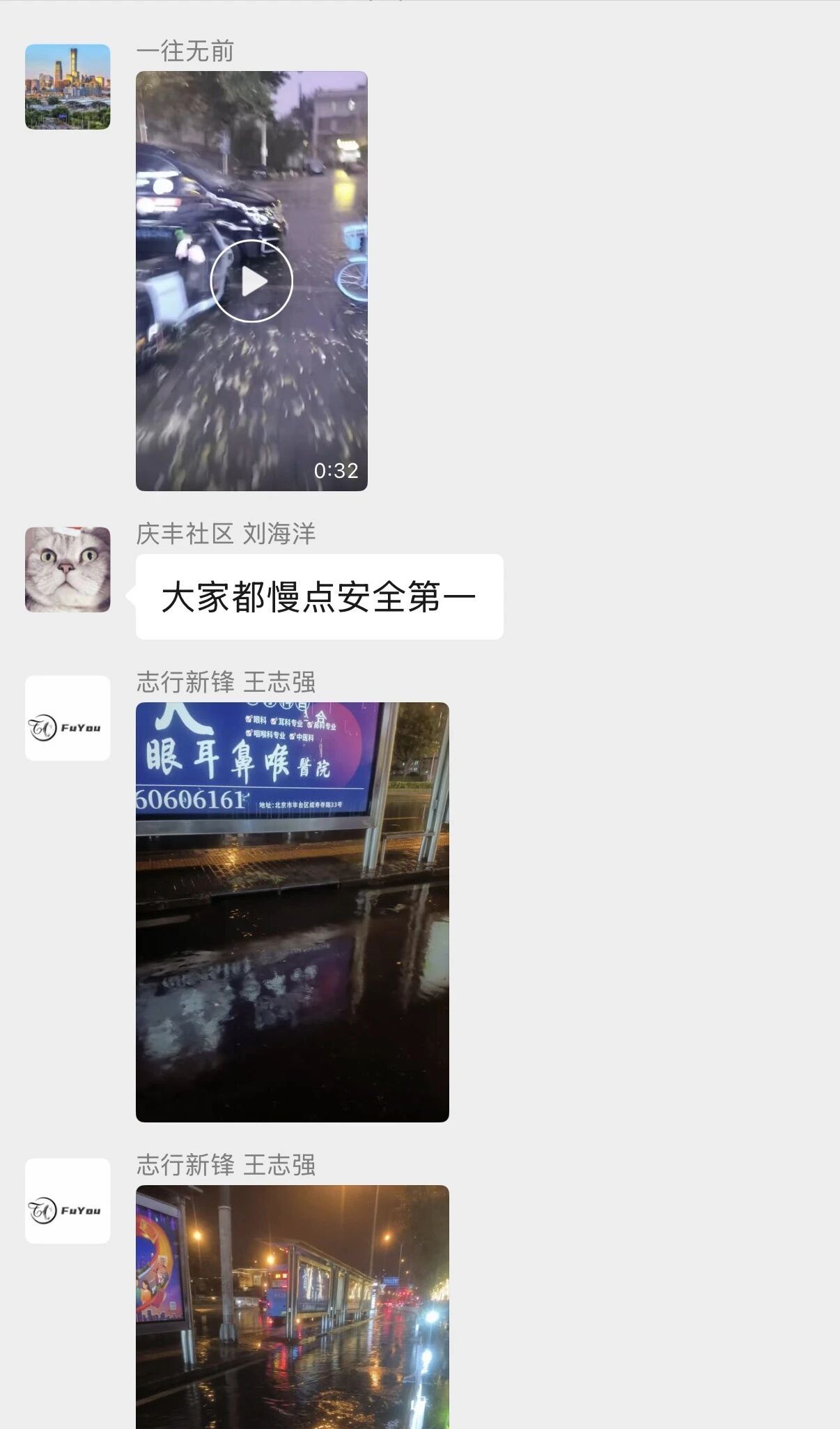This screenshot has height=1429, width=840.
Task: Open the rainy bus stop night photo
Action: [293, 1307]
